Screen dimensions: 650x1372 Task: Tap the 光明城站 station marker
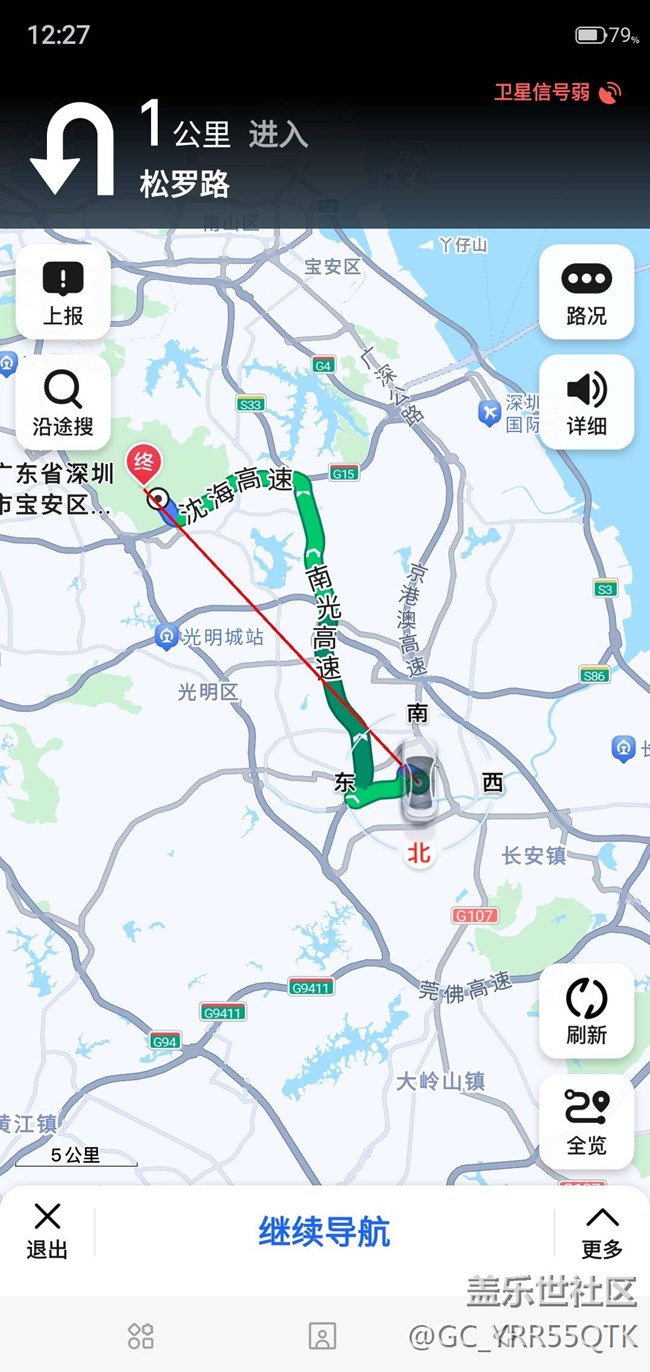(167, 636)
